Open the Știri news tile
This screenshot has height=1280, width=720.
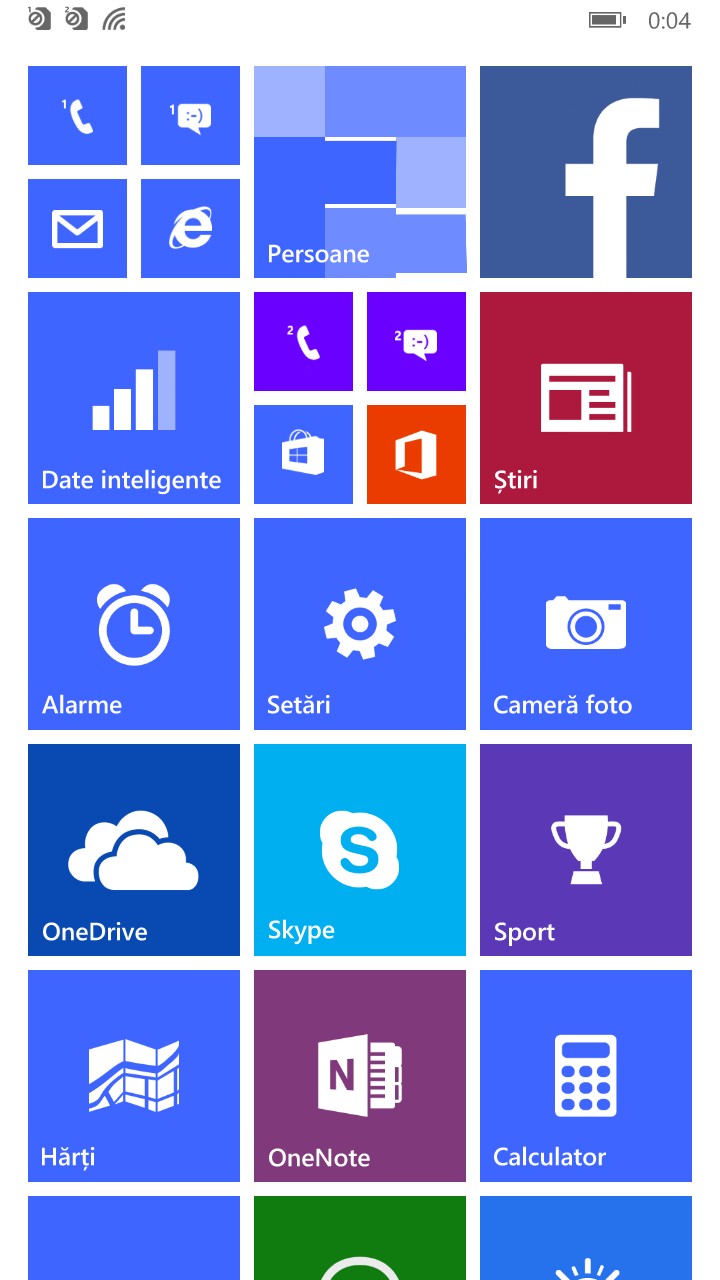(586, 397)
